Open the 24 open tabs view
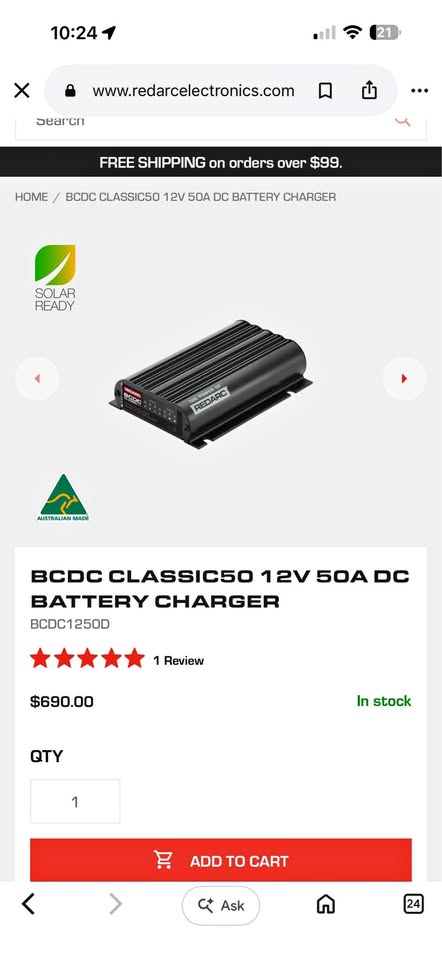 [414, 904]
